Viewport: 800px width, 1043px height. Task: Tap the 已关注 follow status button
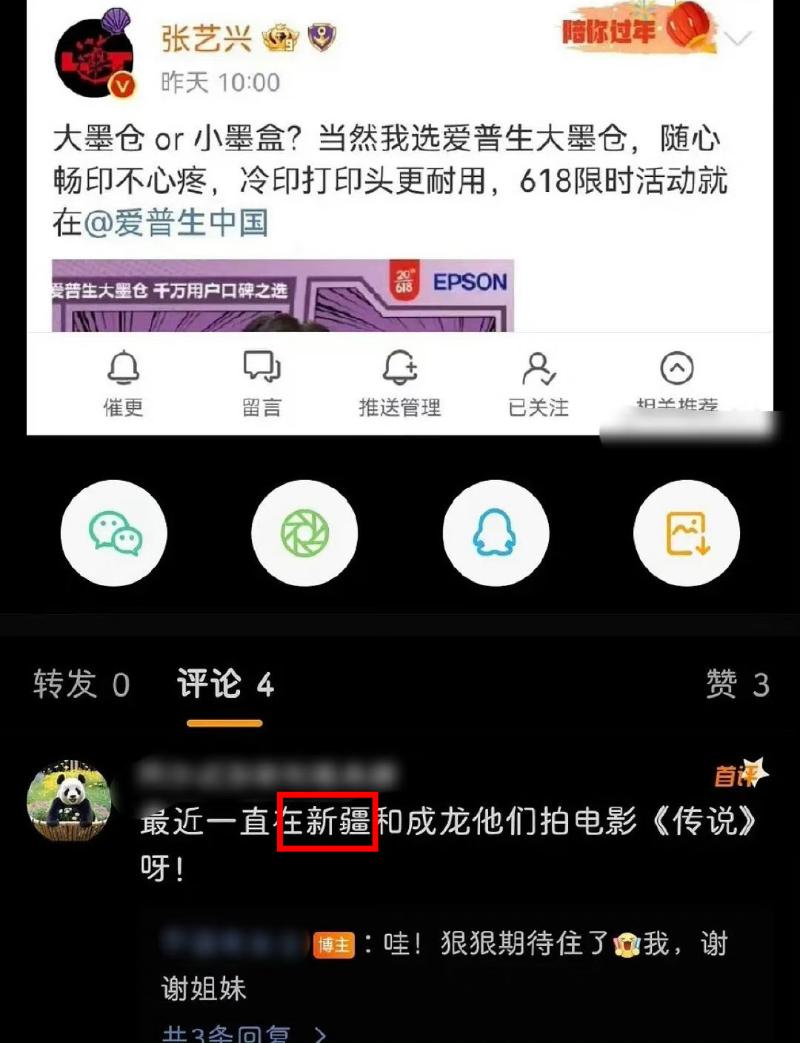(x=538, y=383)
